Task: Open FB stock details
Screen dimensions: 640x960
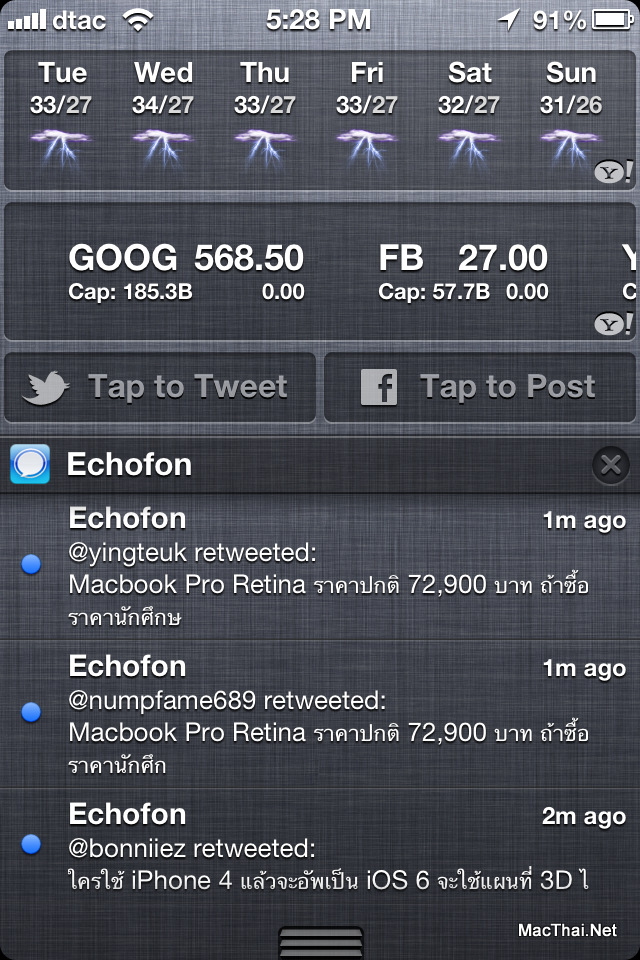Action: tap(463, 270)
